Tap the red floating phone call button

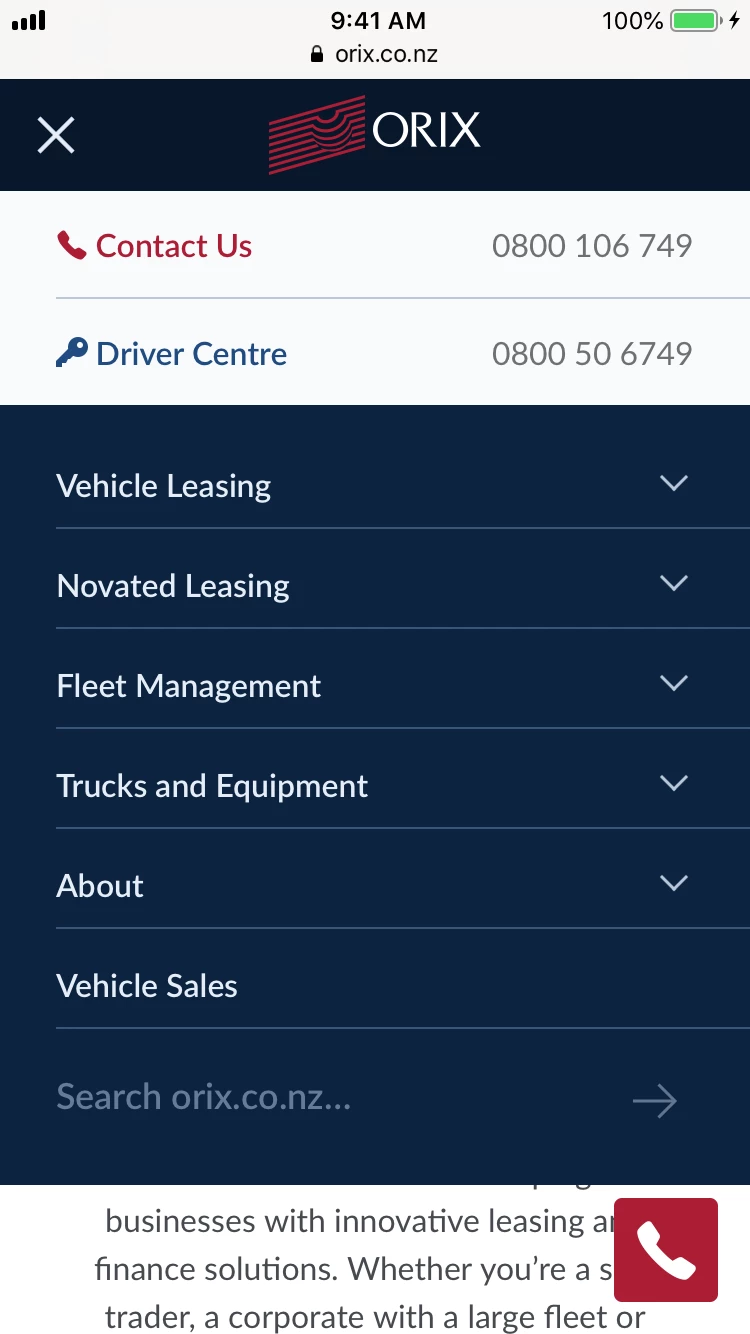(x=666, y=1250)
